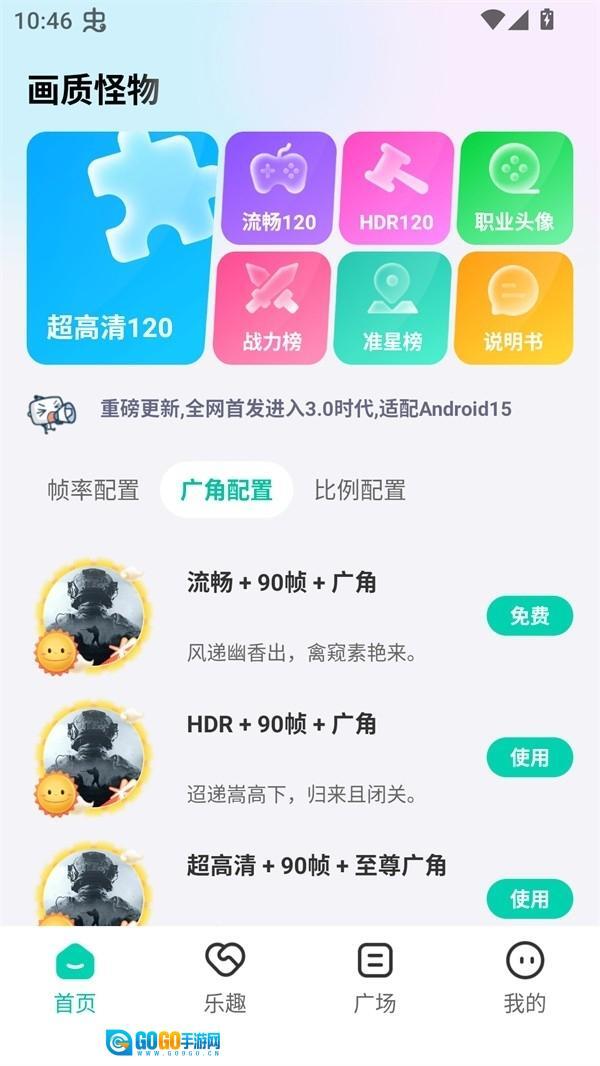This screenshot has height=1066, width=600.
Task: Select the 流畅120 tile
Action: [279, 188]
